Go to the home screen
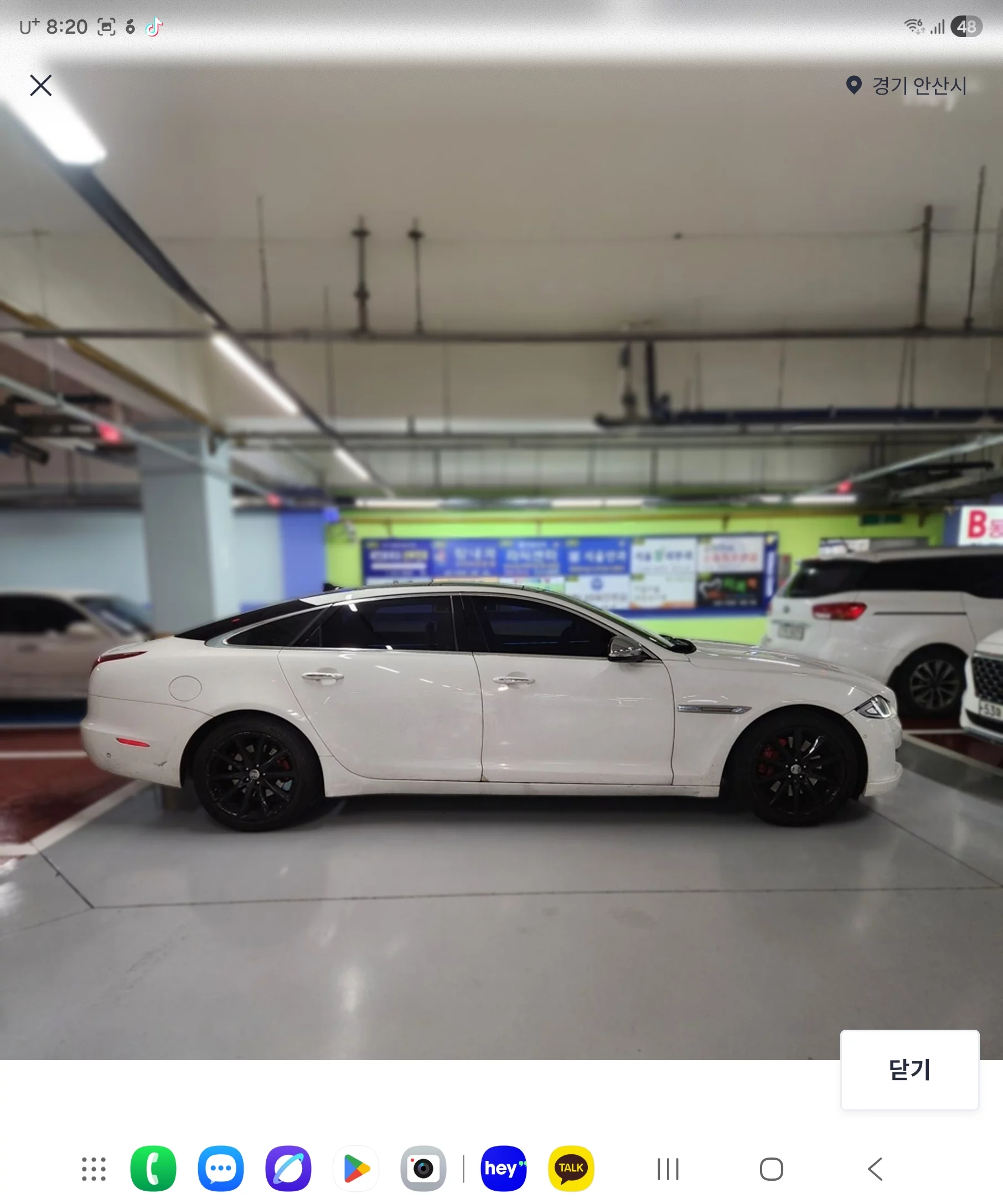This screenshot has height=1204, width=1003. (x=771, y=1169)
